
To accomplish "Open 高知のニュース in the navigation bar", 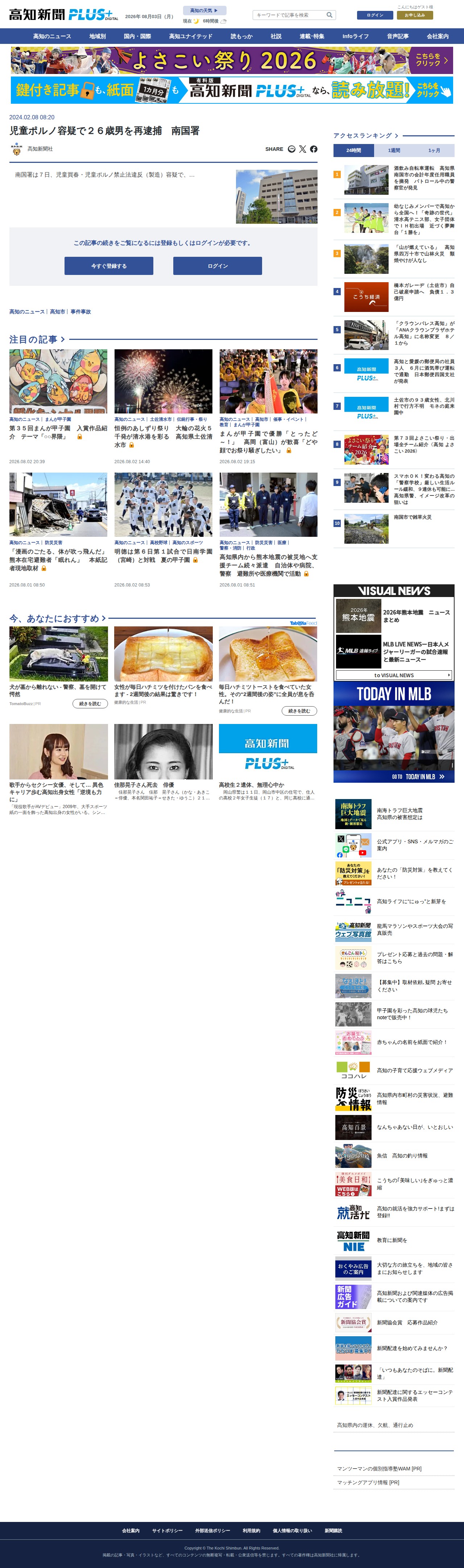I will point(52,37).
